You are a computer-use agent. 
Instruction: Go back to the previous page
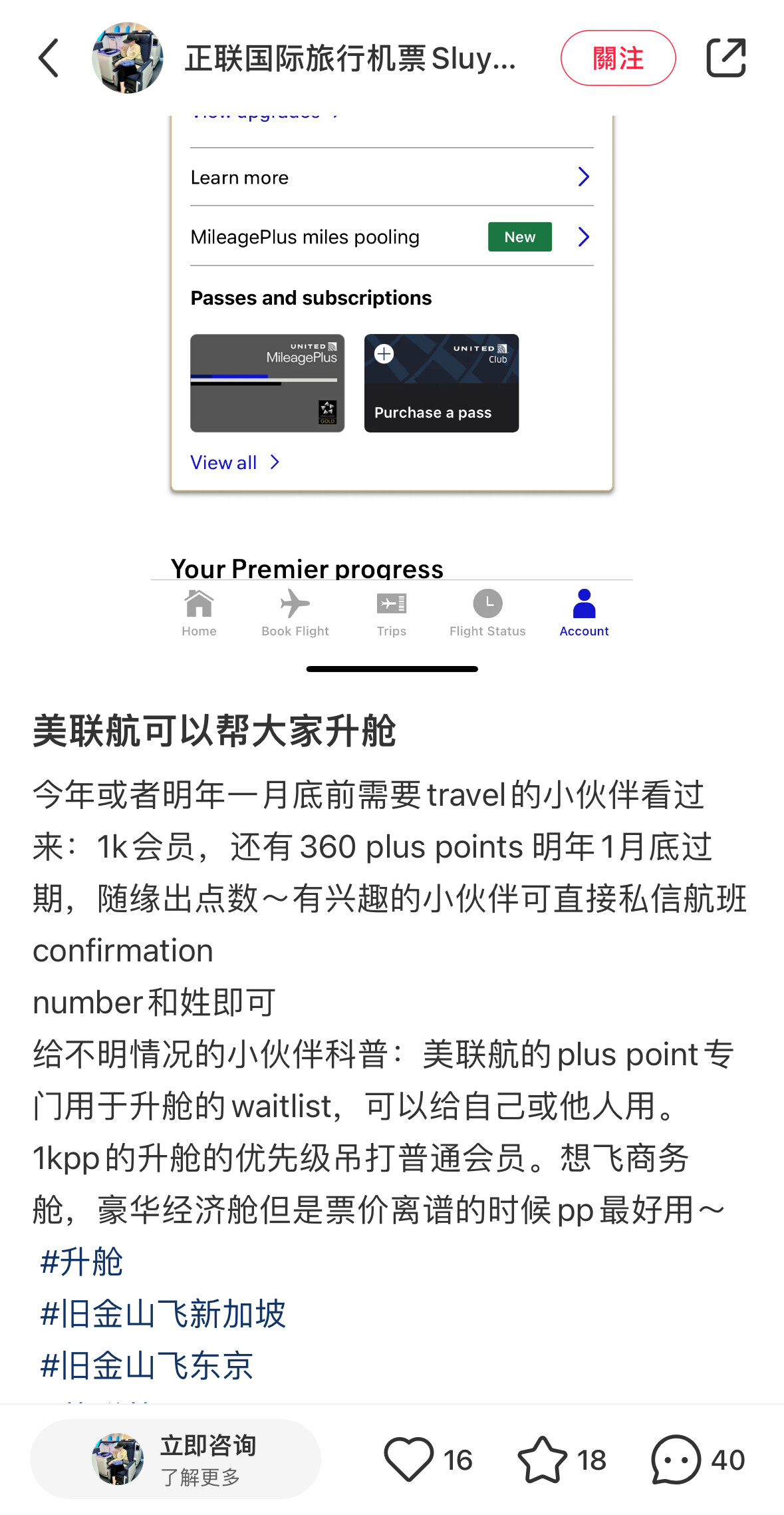pos(49,59)
